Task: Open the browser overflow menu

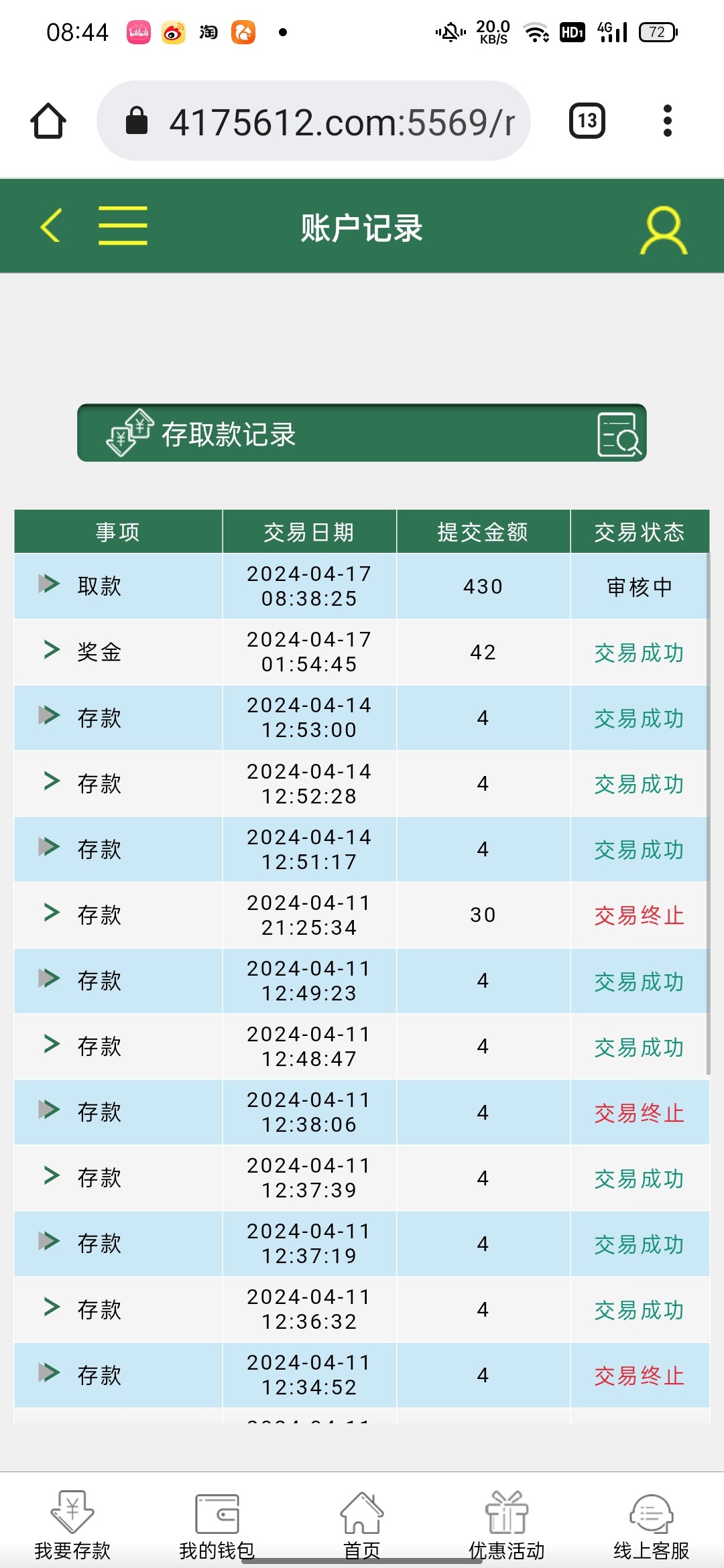Action: click(x=667, y=121)
